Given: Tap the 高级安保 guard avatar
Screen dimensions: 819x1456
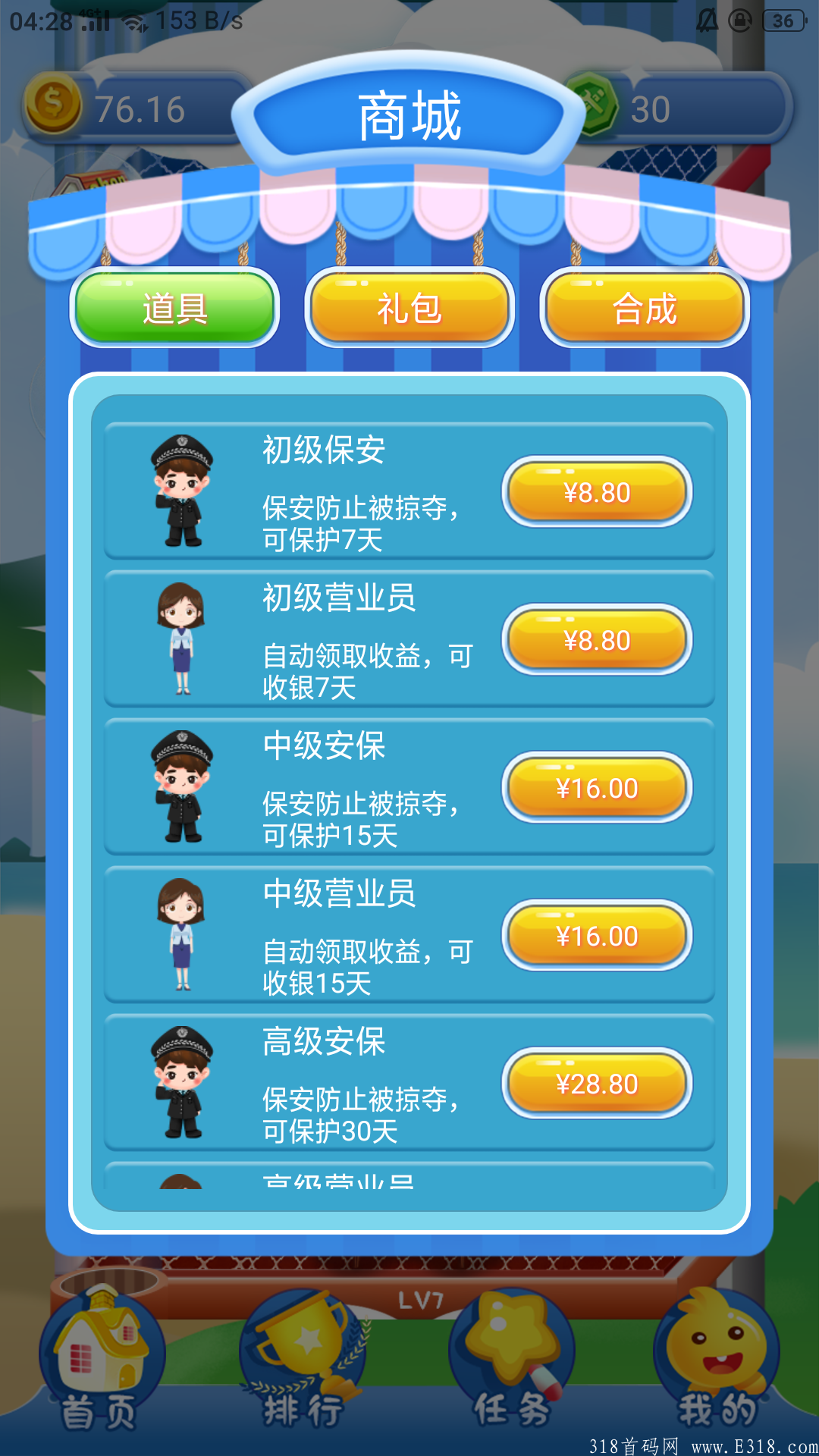Looking at the screenshot, I should [x=182, y=1081].
